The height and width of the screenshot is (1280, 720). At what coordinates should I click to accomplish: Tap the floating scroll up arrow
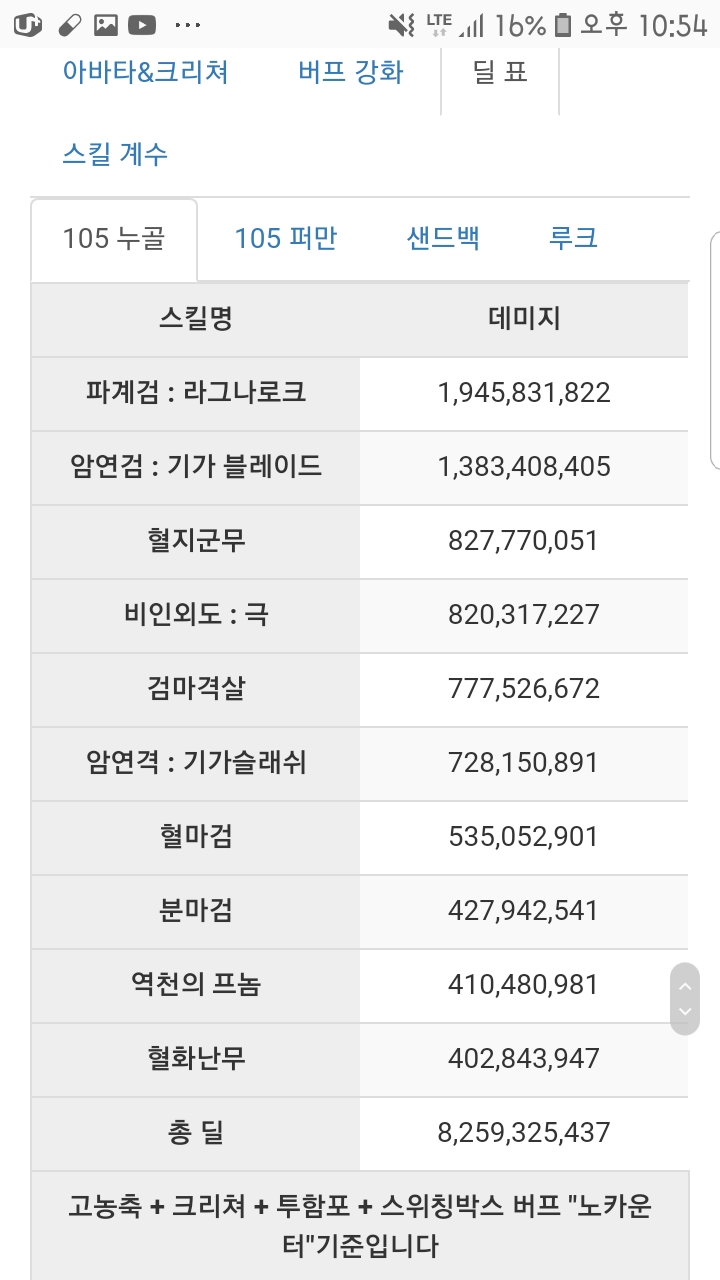(685, 986)
